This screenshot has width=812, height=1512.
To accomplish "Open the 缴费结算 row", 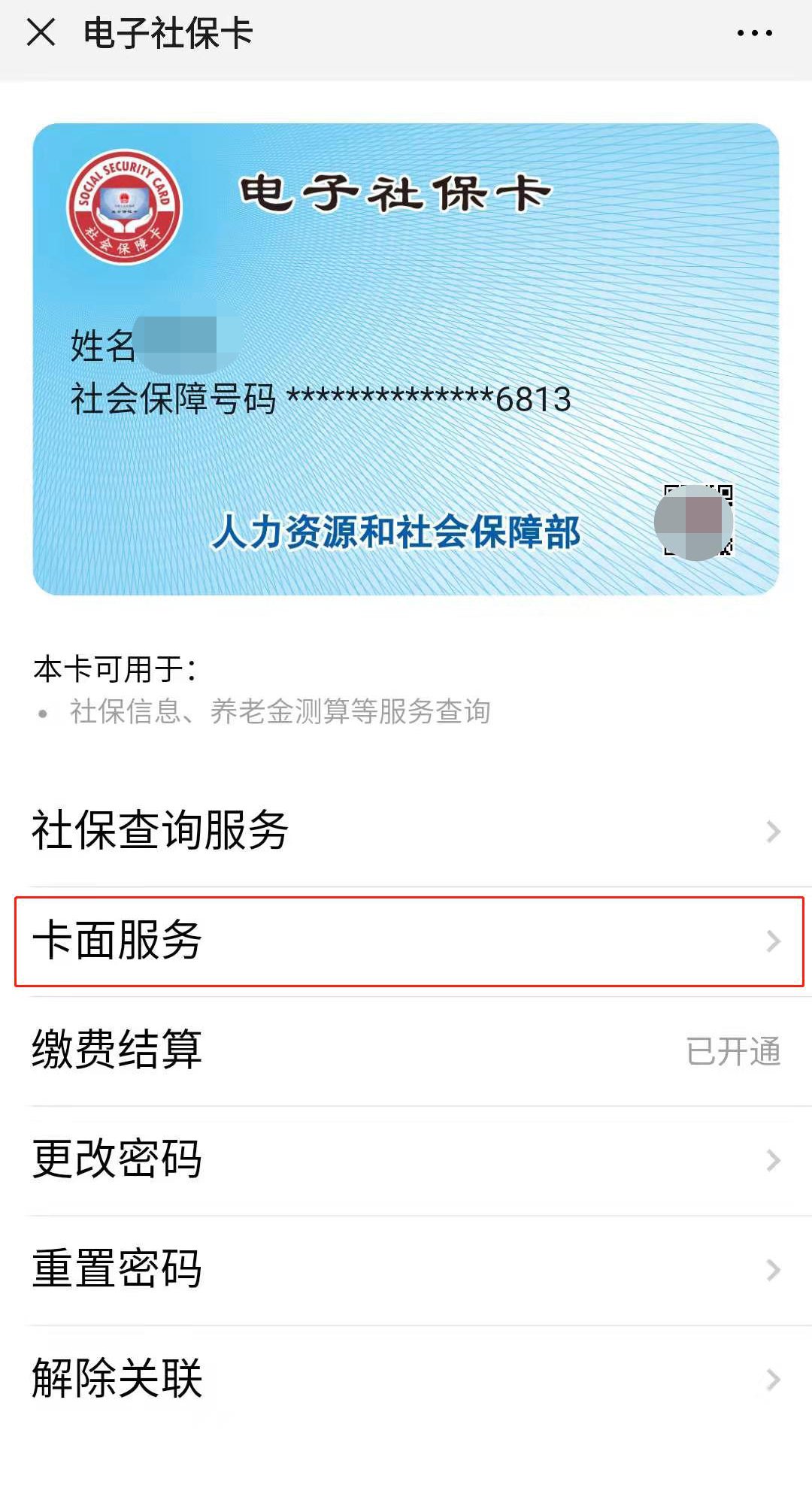I will click(406, 1050).
